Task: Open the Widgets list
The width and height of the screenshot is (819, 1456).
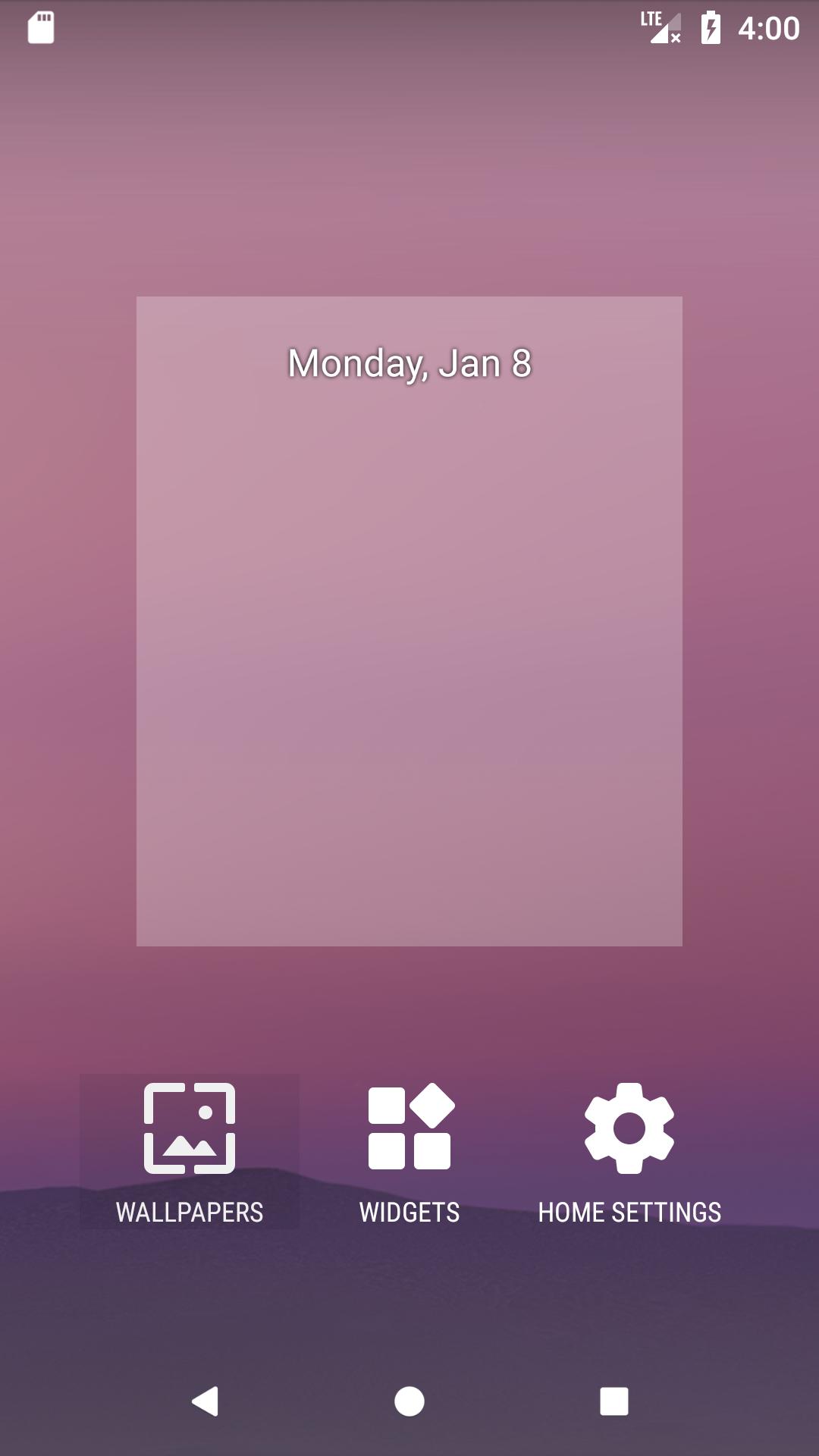Action: click(x=409, y=1152)
